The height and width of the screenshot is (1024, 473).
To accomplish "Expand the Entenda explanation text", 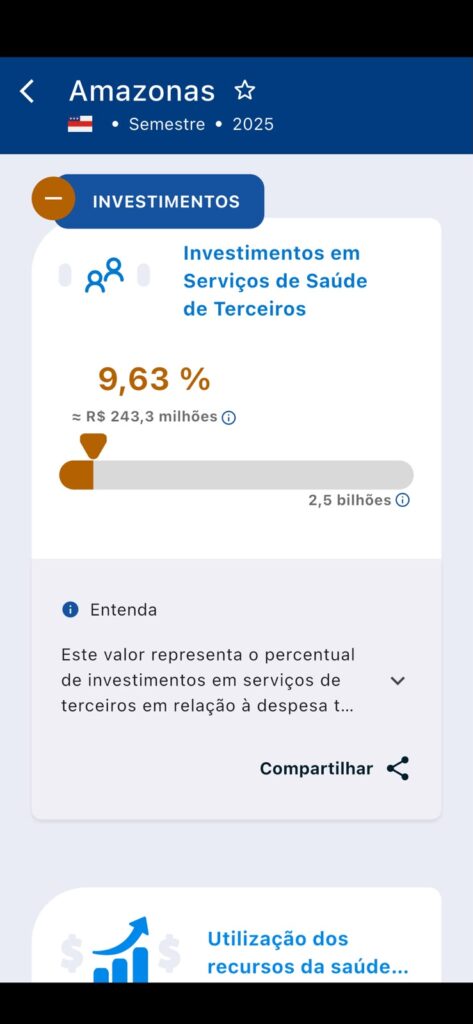I will tap(397, 680).
